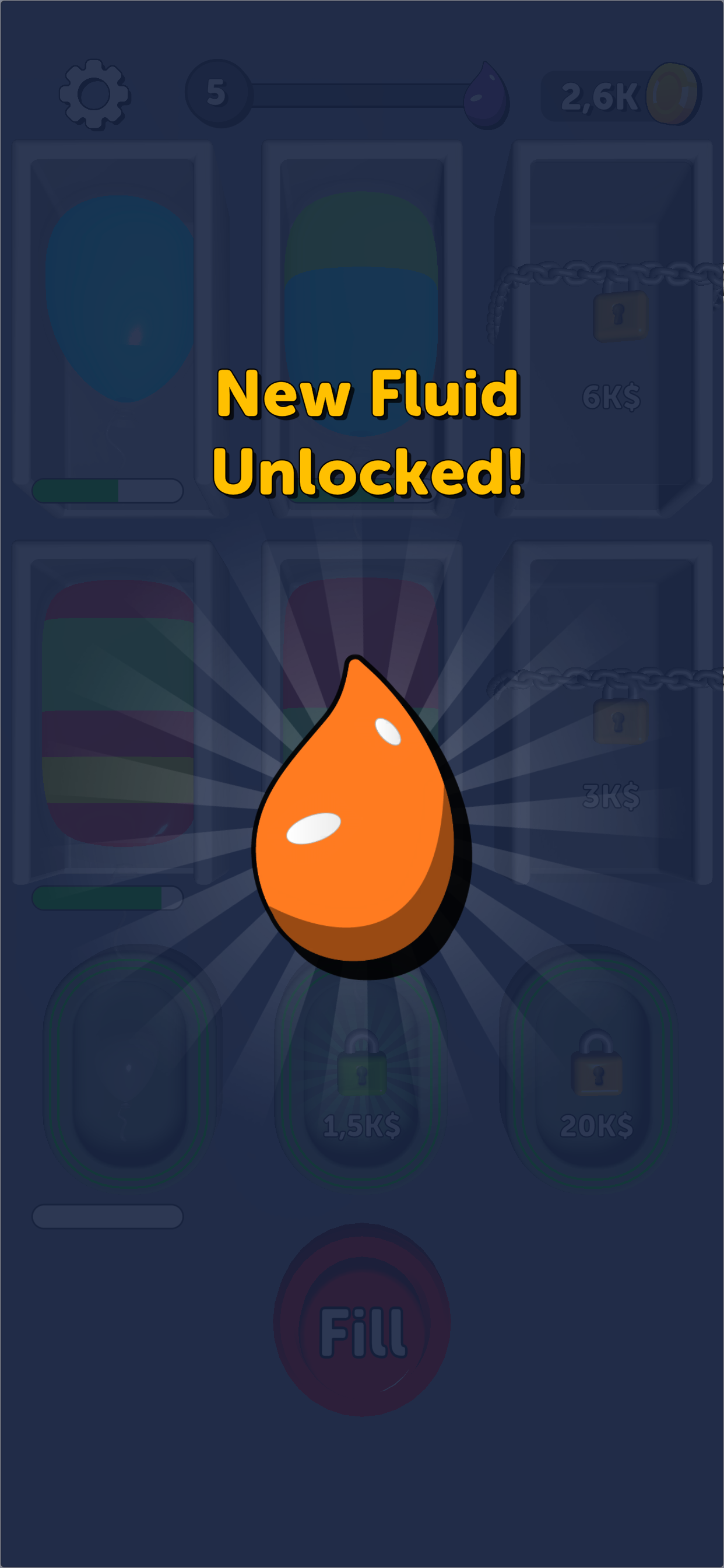This screenshot has height=1568, width=724.
Task: Tap the red Fill button
Action: (362, 1319)
